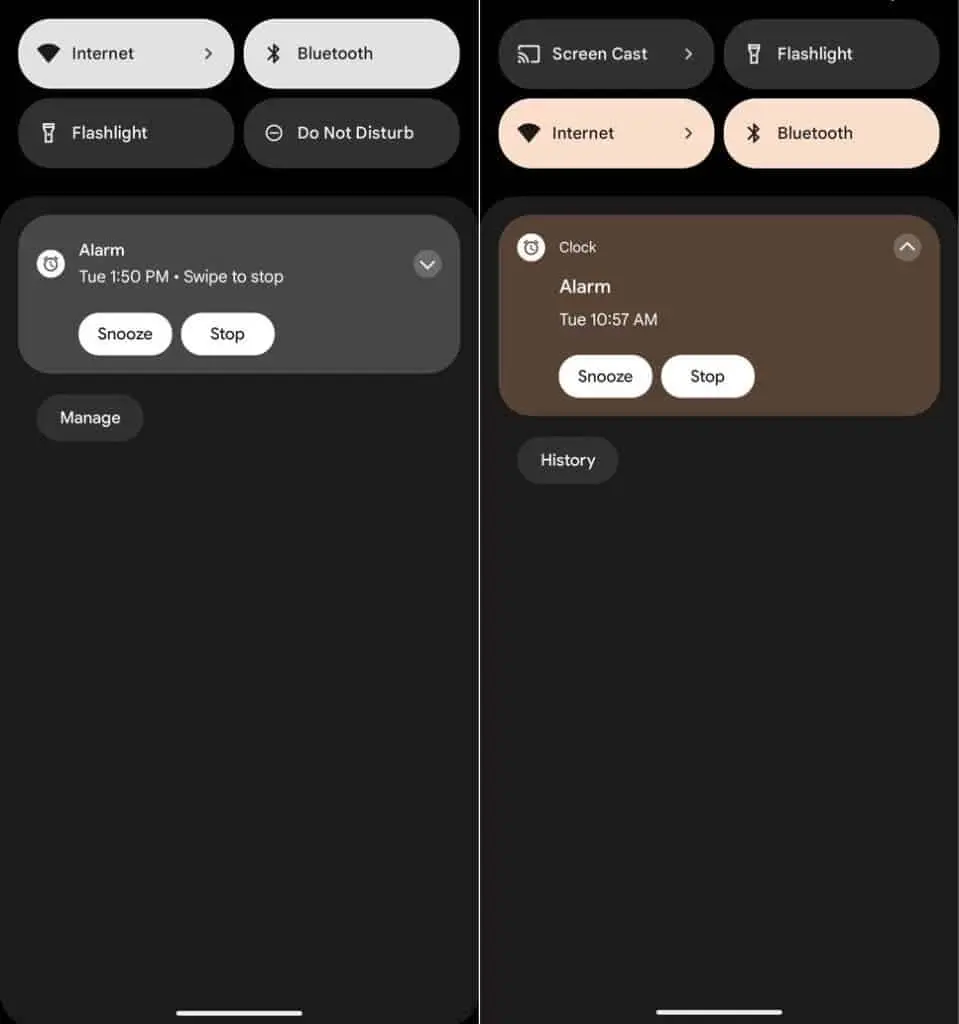Open Manage notifications

click(90, 418)
